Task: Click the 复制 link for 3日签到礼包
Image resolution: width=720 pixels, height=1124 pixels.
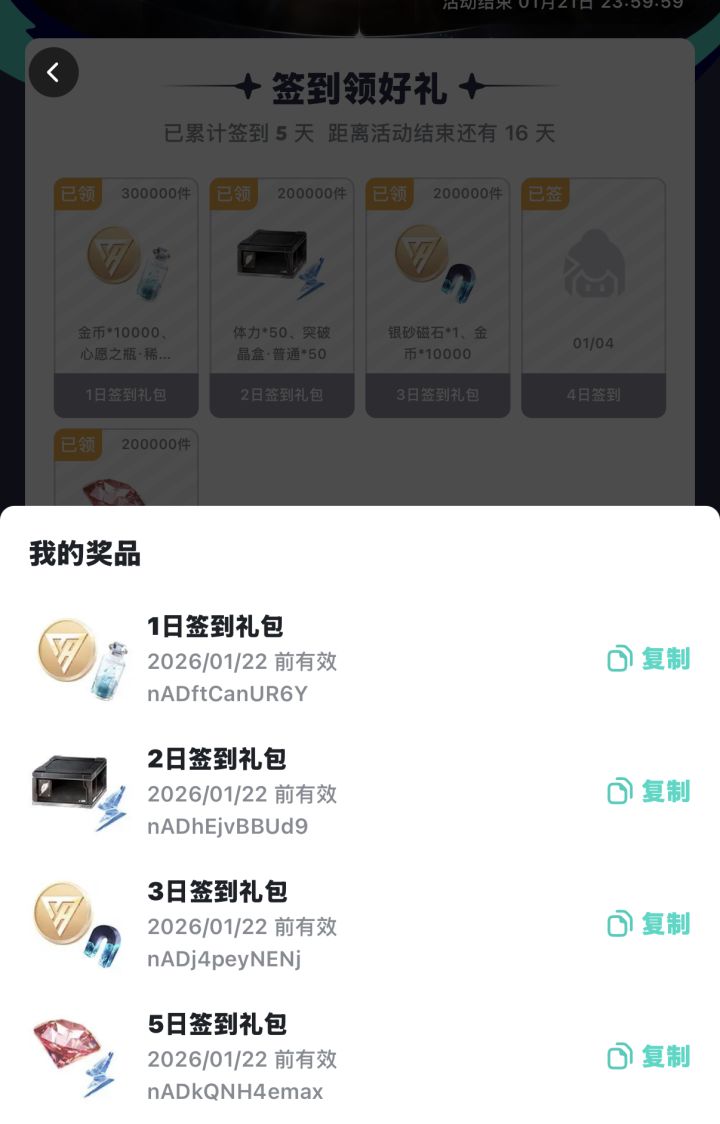Action: (x=668, y=925)
